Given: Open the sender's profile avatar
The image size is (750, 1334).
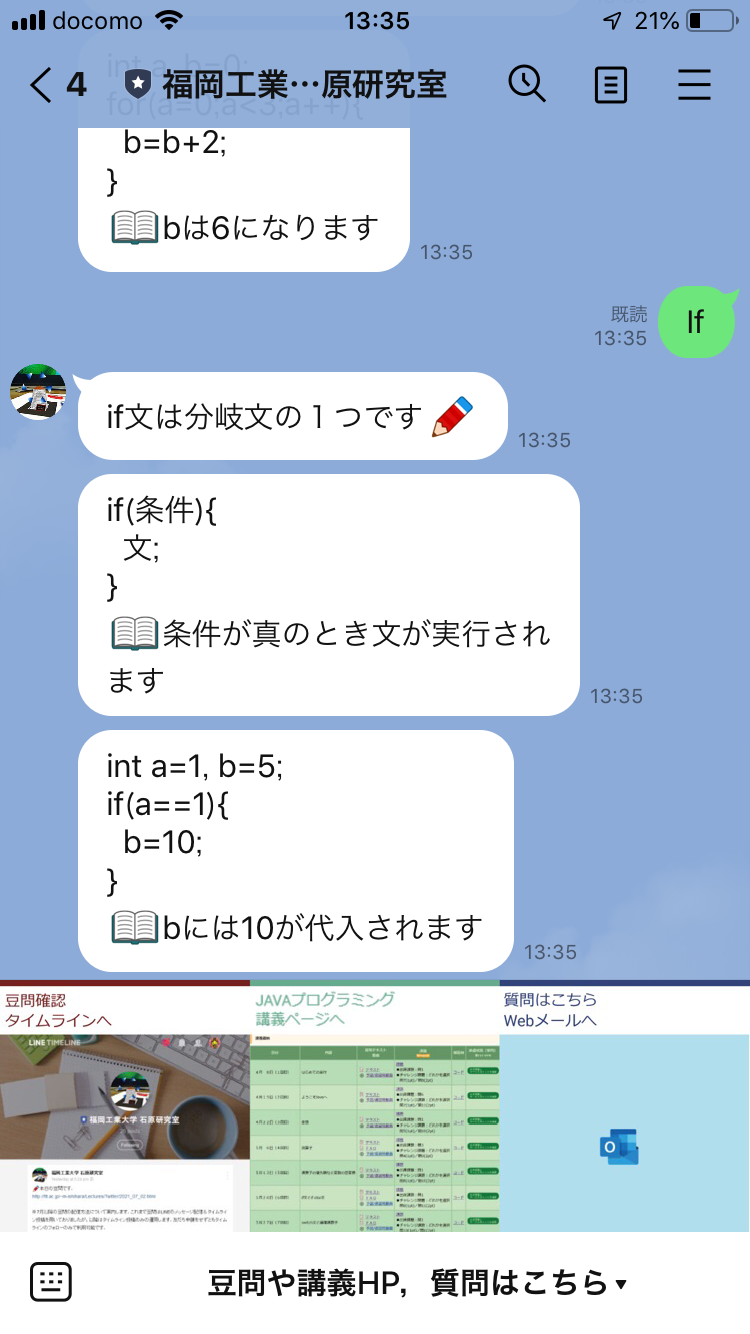Looking at the screenshot, I should (38, 392).
